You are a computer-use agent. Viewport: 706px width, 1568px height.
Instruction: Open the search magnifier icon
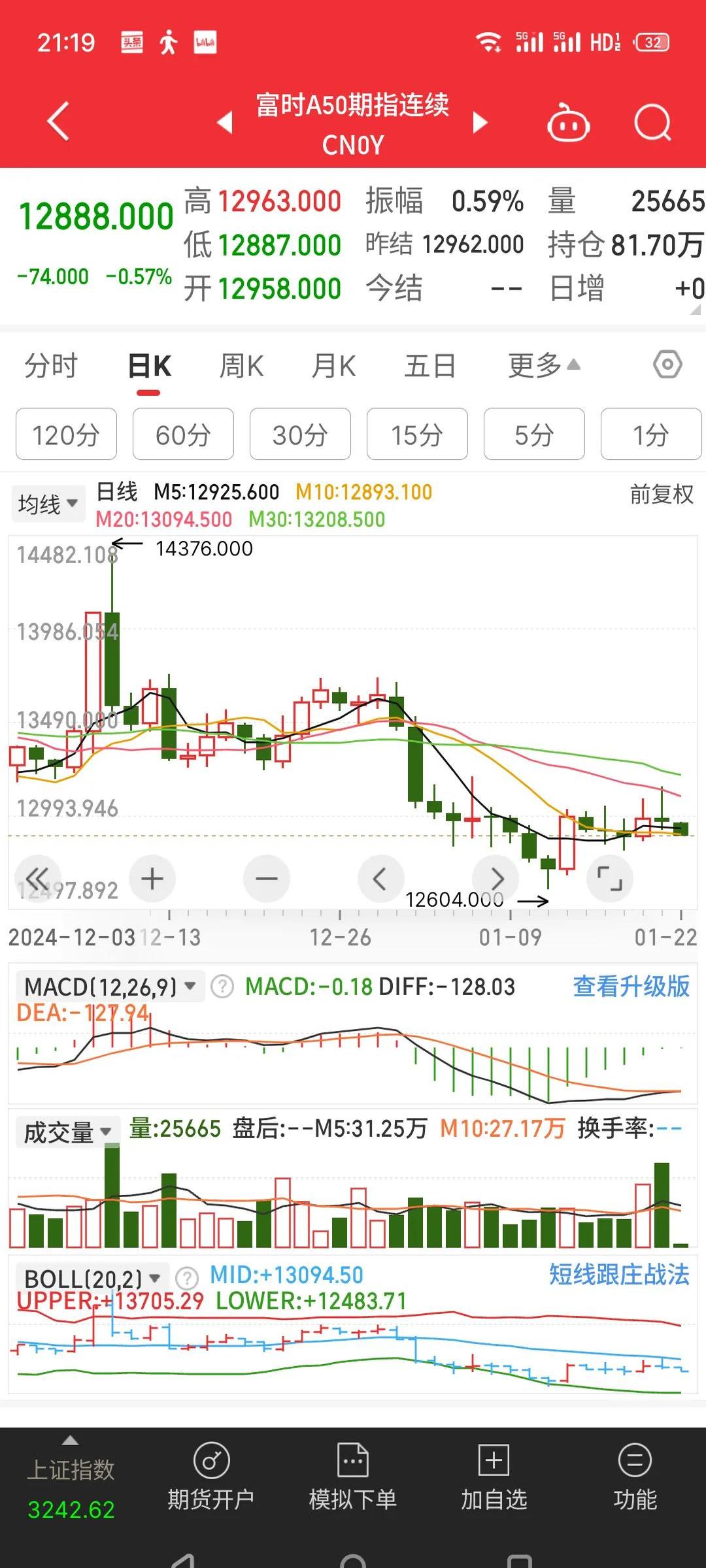(652, 123)
